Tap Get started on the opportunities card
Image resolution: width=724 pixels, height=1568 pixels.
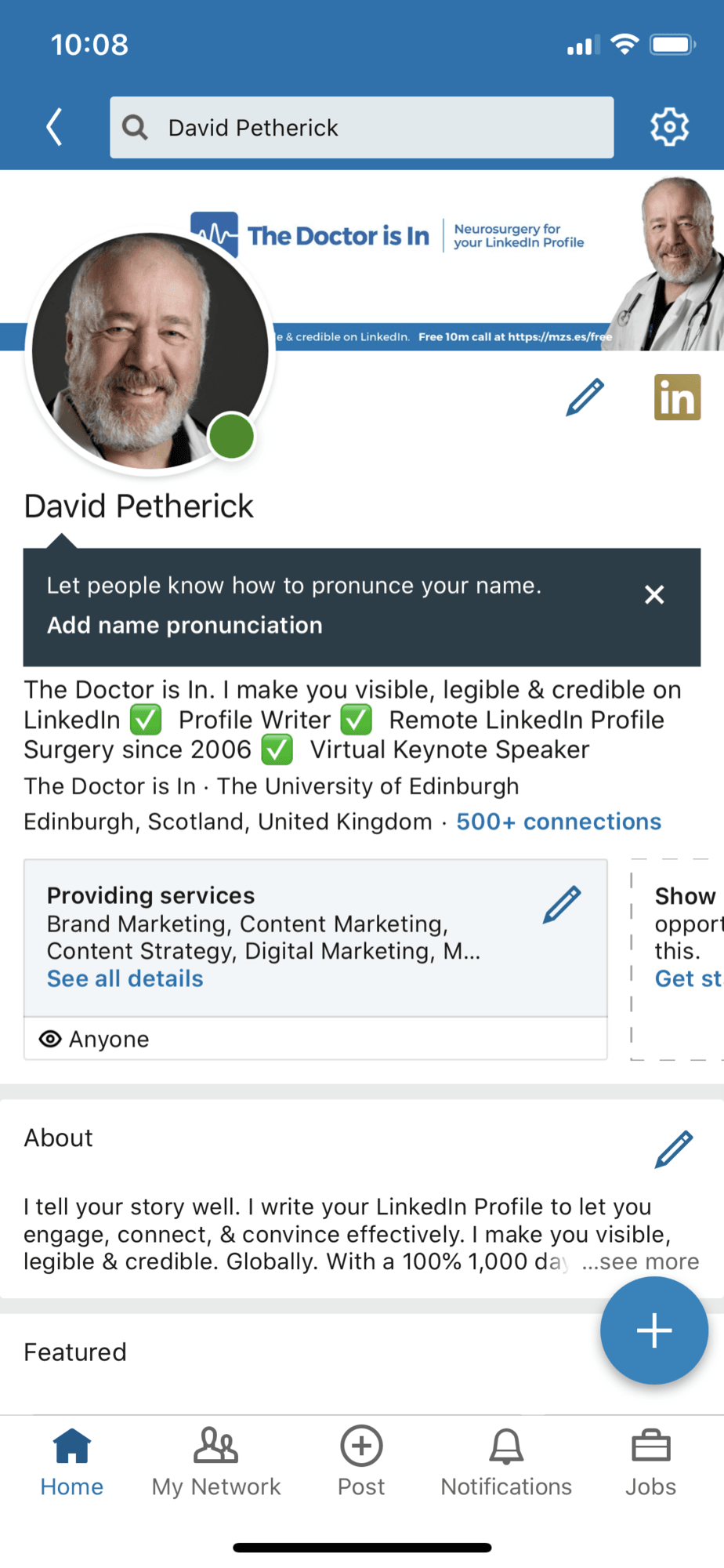(x=689, y=978)
